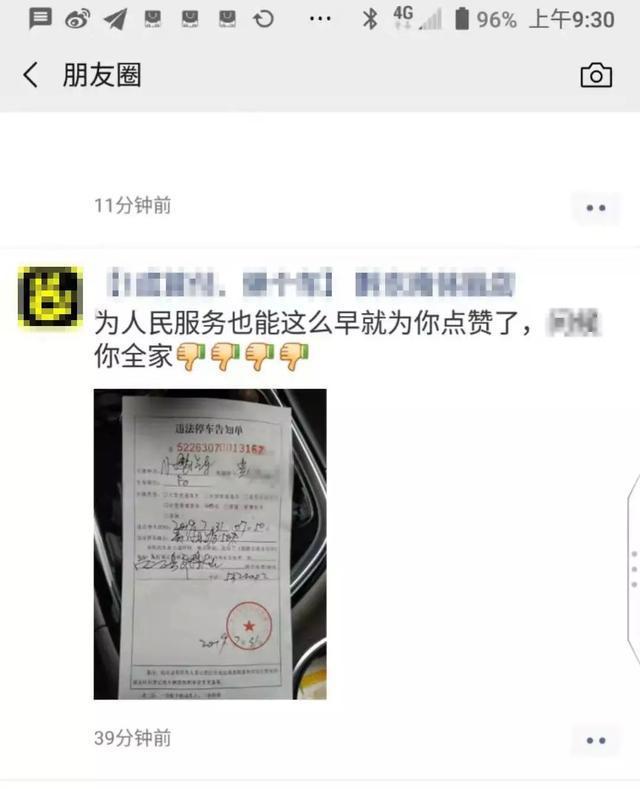Open the comment menu for the 11分钟前 post
Image resolution: width=640 pixels, height=789 pixels.
click(596, 207)
